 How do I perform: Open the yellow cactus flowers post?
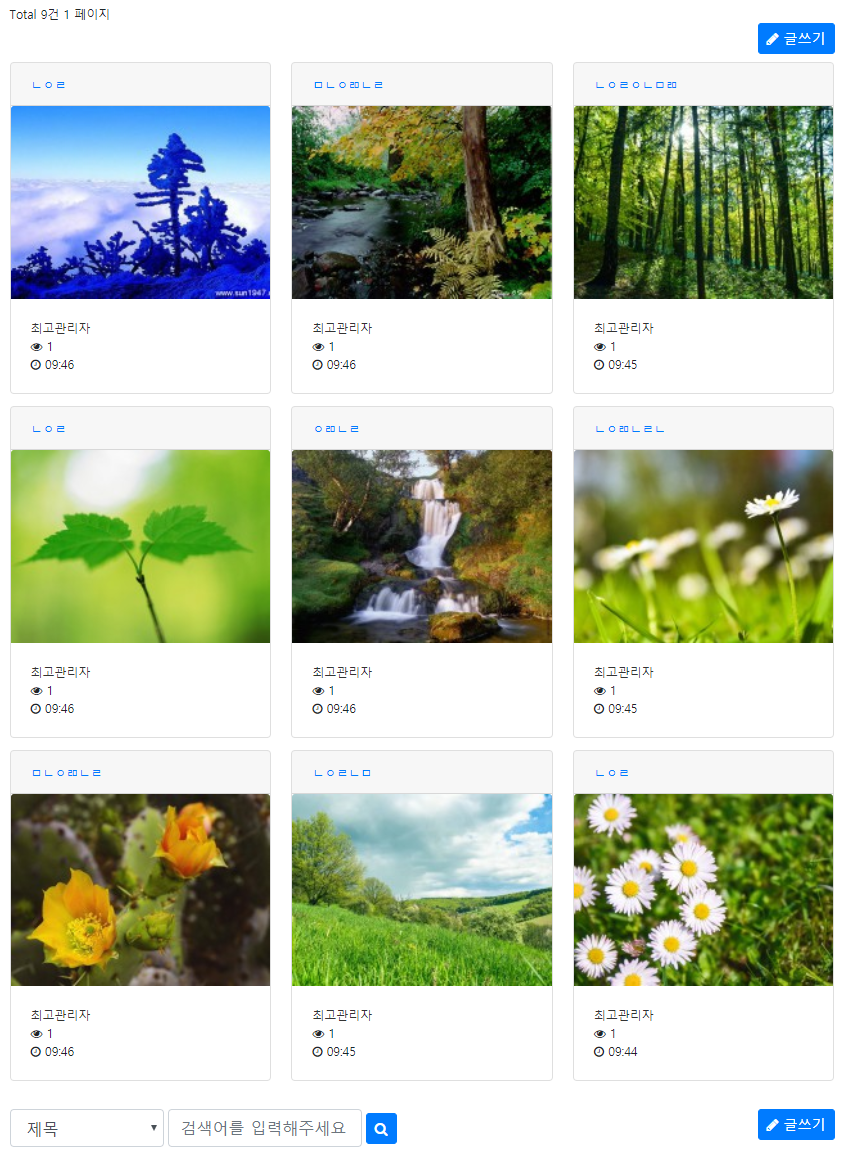[x=140, y=889]
